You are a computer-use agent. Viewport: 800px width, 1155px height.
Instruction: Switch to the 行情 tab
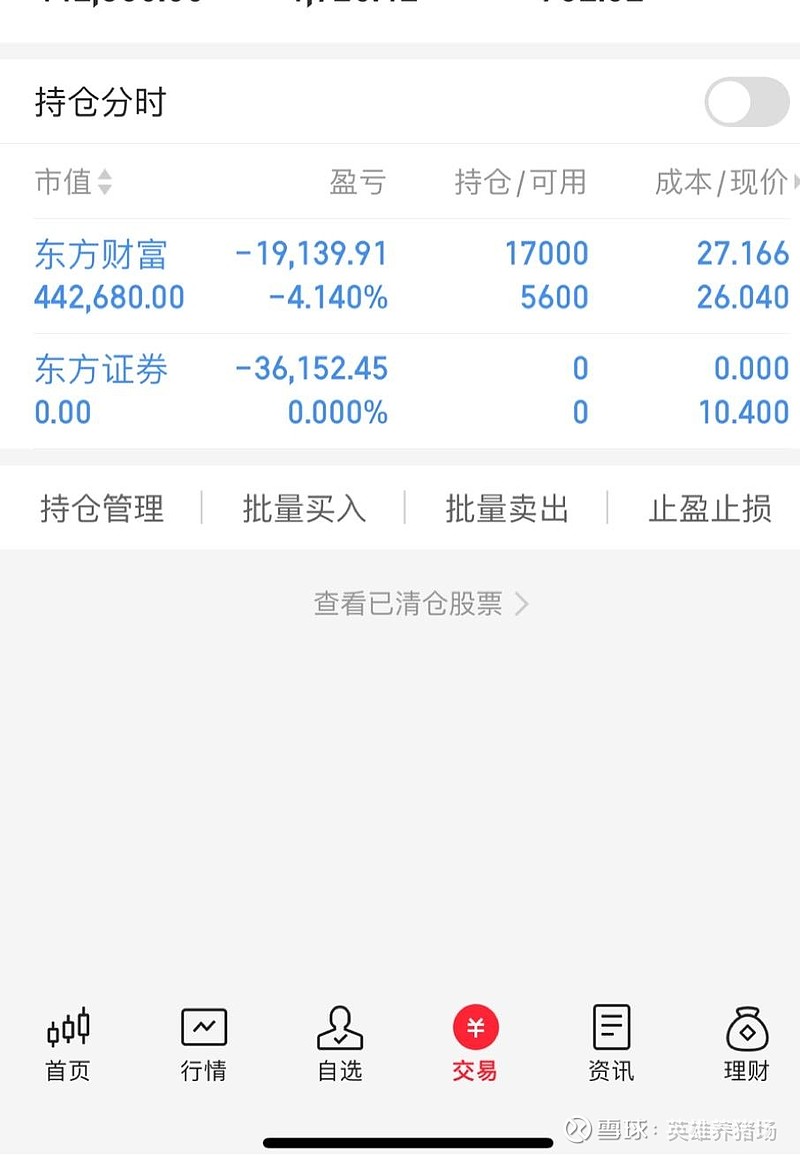(204, 1044)
